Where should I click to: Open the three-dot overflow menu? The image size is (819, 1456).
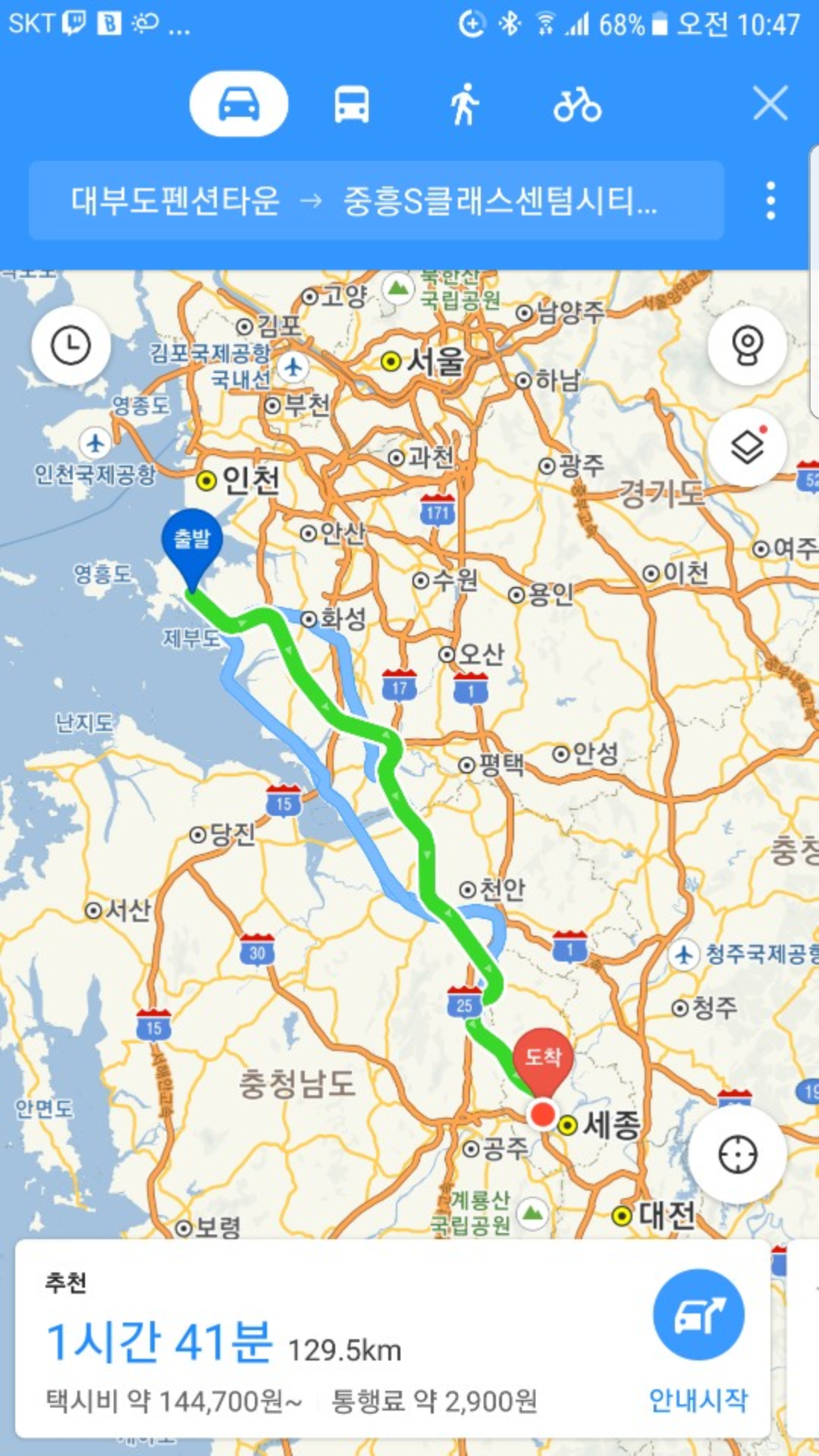pos(770,201)
